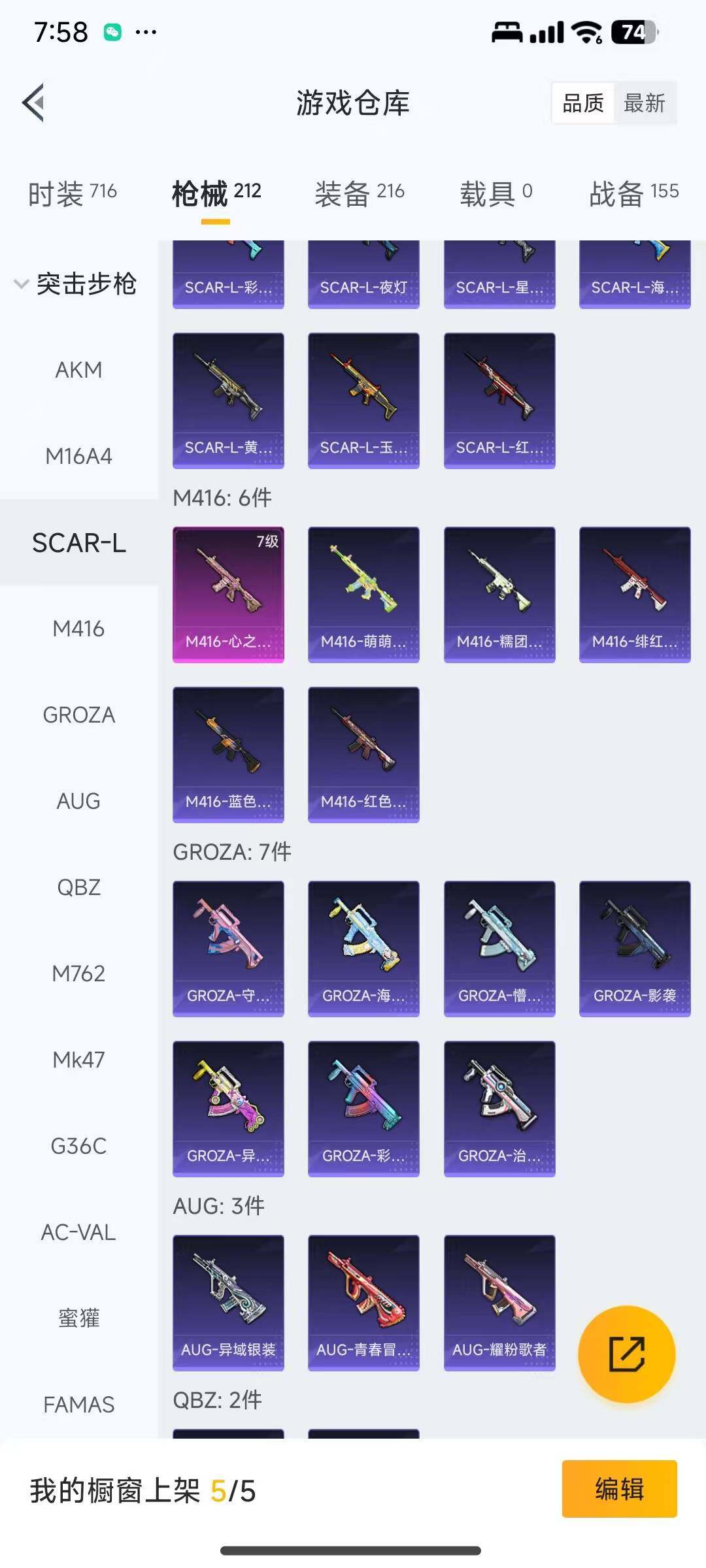The height and width of the screenshot is (1568, 706).
Task: Jump to M416 in the sidebar
Action: pos(78,629)
